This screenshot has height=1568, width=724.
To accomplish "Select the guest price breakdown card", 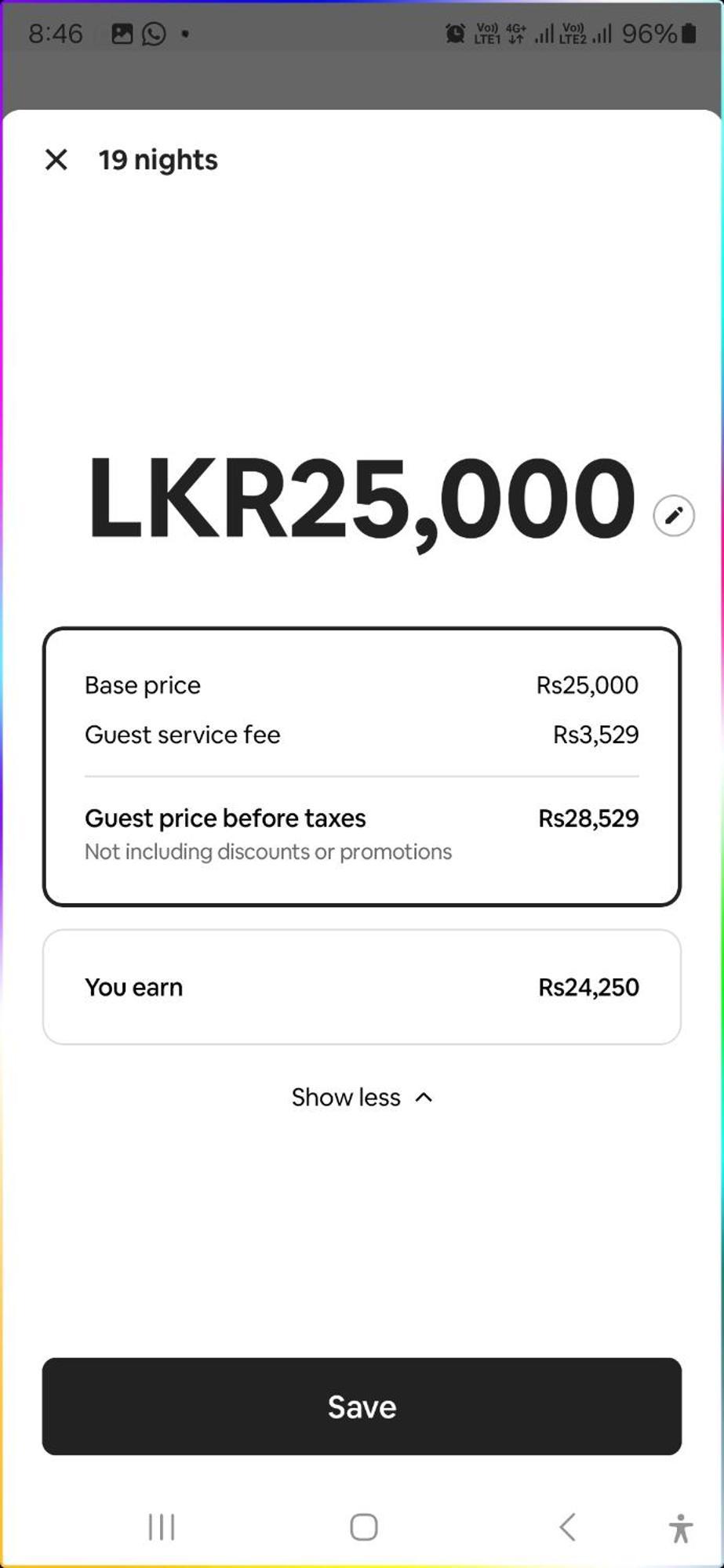I will (362, 766).
